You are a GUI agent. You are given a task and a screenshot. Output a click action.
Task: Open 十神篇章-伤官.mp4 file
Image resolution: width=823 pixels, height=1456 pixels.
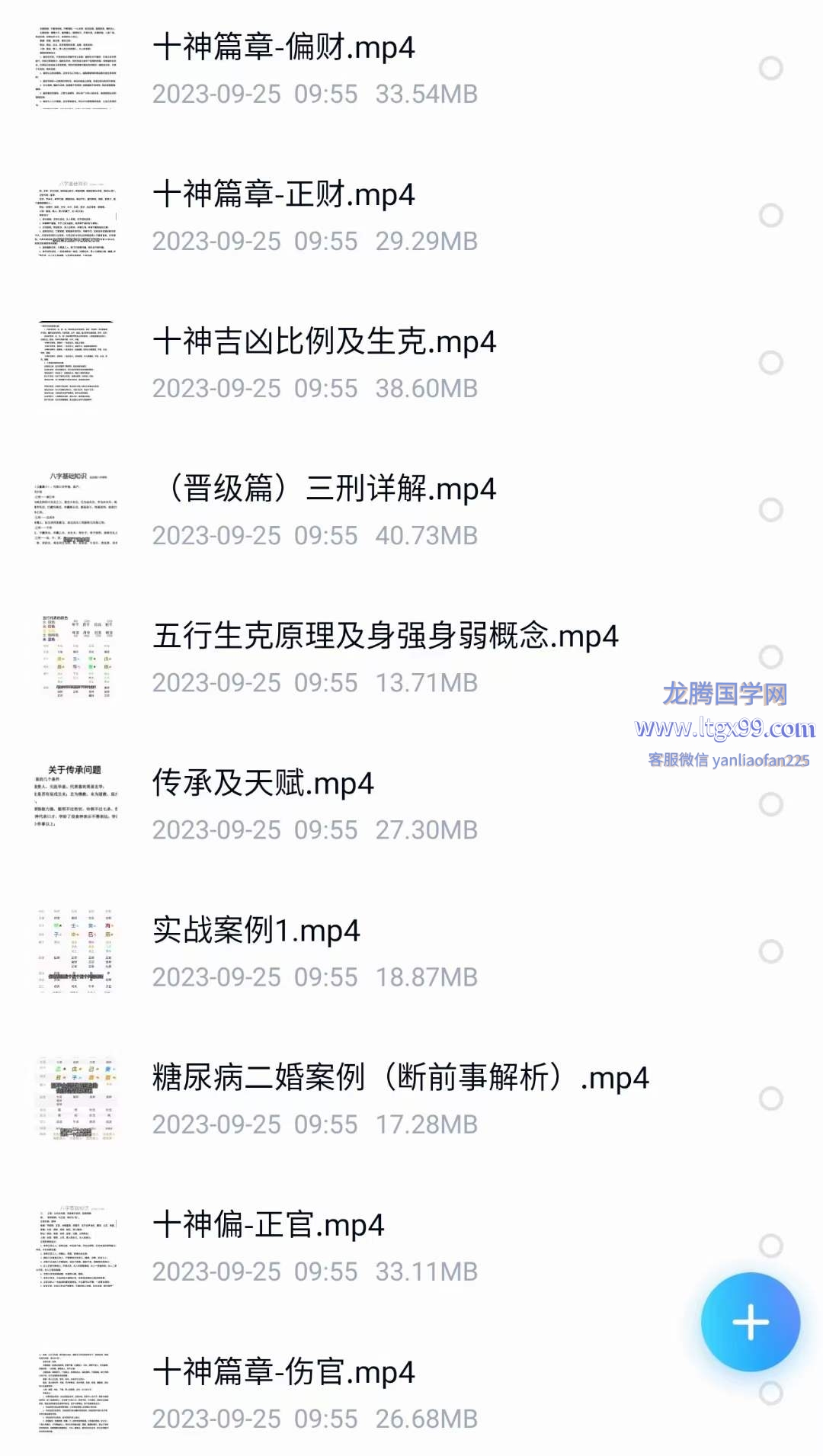click(x=283, y=1372)
